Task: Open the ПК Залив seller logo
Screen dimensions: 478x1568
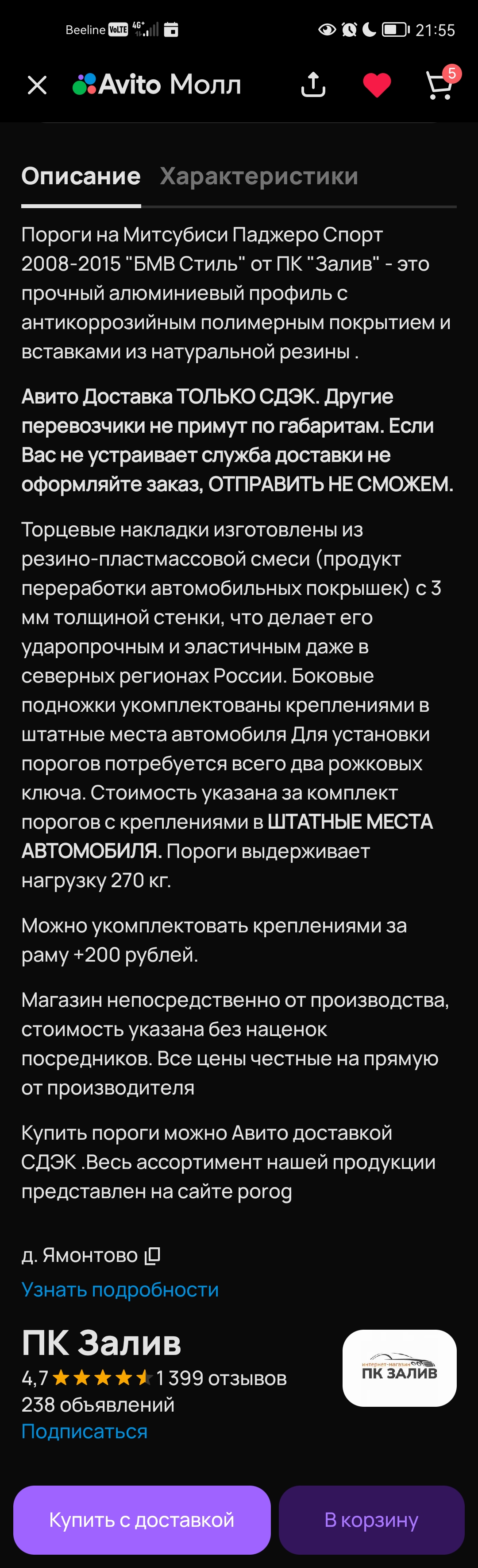Action: 399,1368
